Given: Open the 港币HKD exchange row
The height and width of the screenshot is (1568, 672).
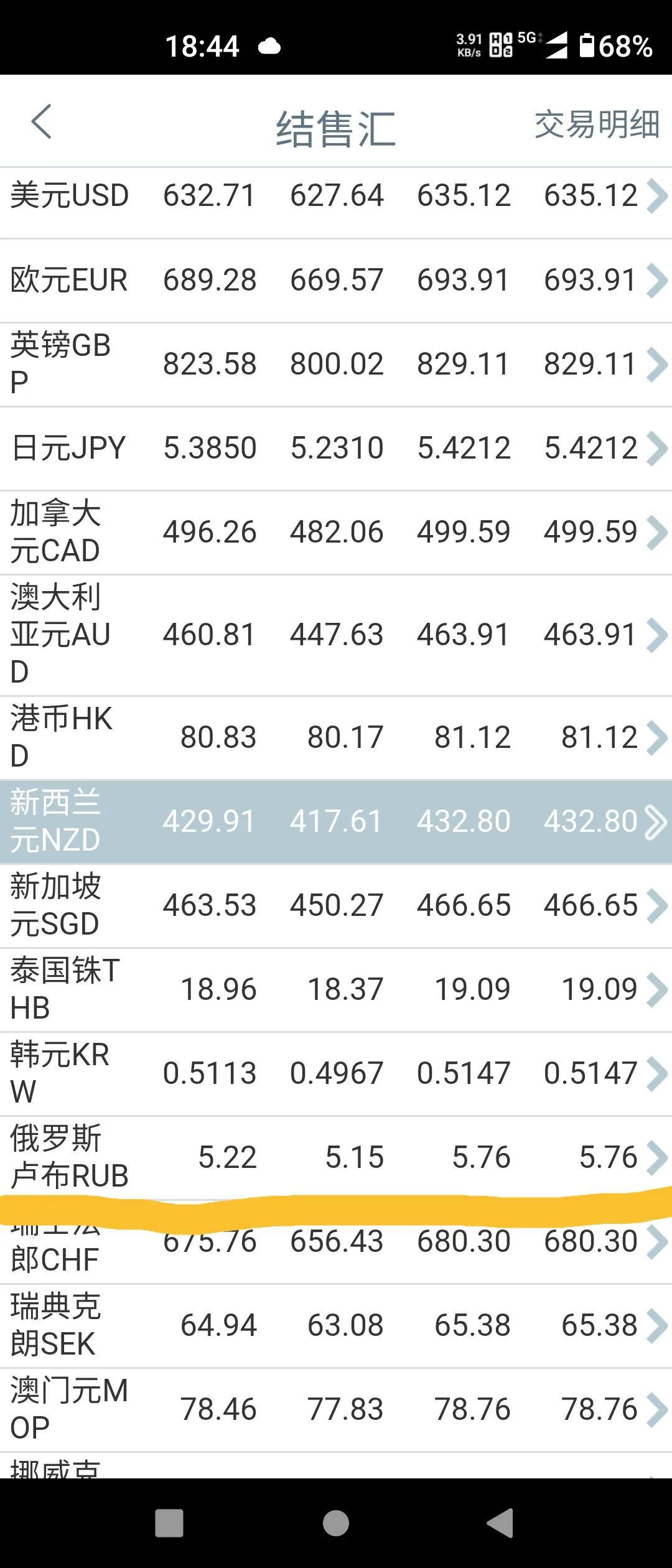Looking at the screenshot, I should coord(336,737).
